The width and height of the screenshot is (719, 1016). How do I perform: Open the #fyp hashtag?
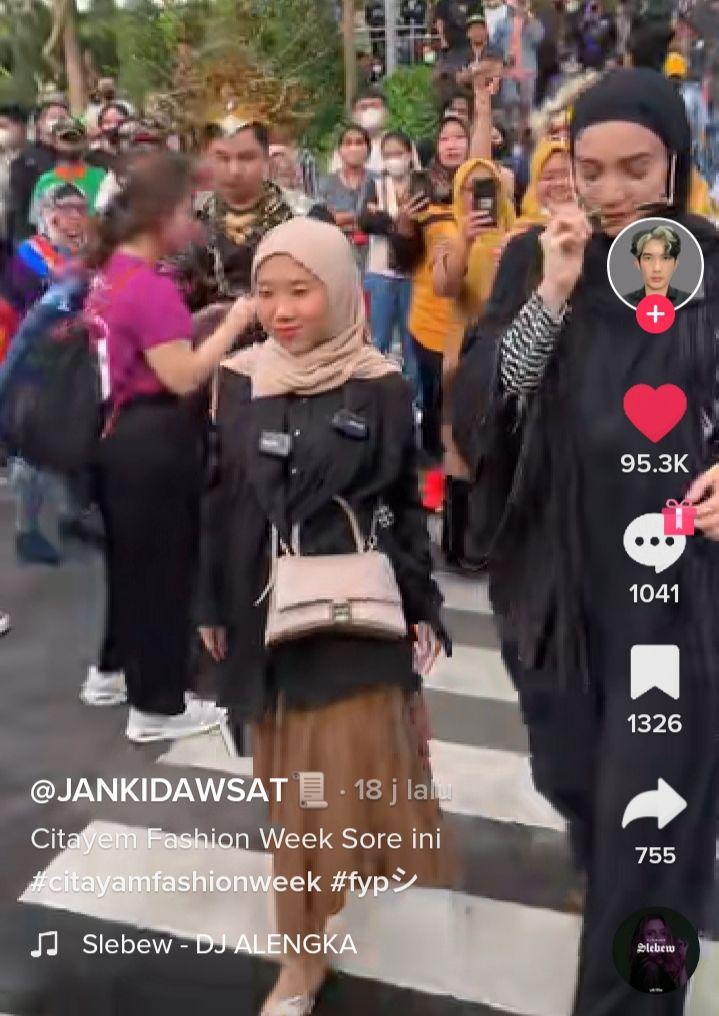coord(374,882)
